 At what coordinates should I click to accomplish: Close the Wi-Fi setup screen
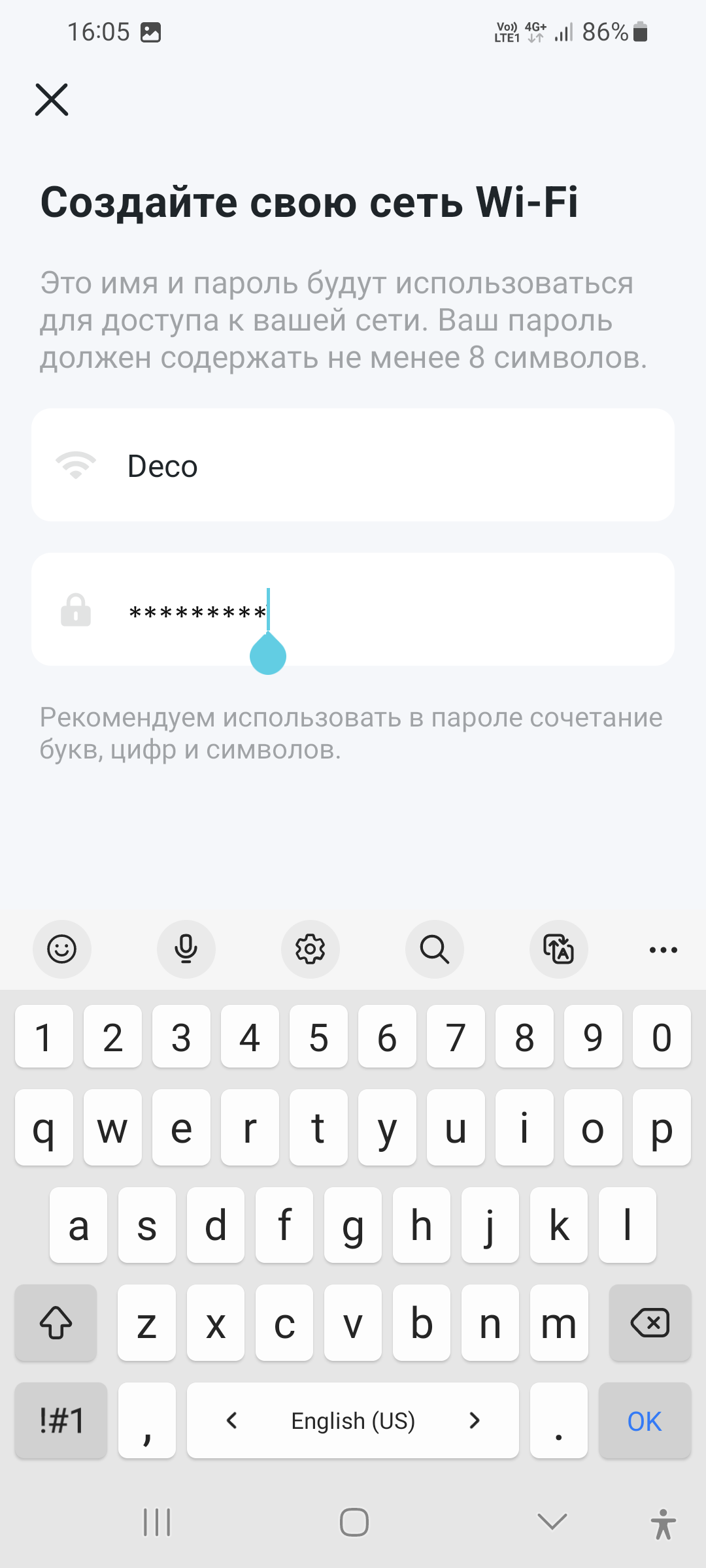[52, 100]
